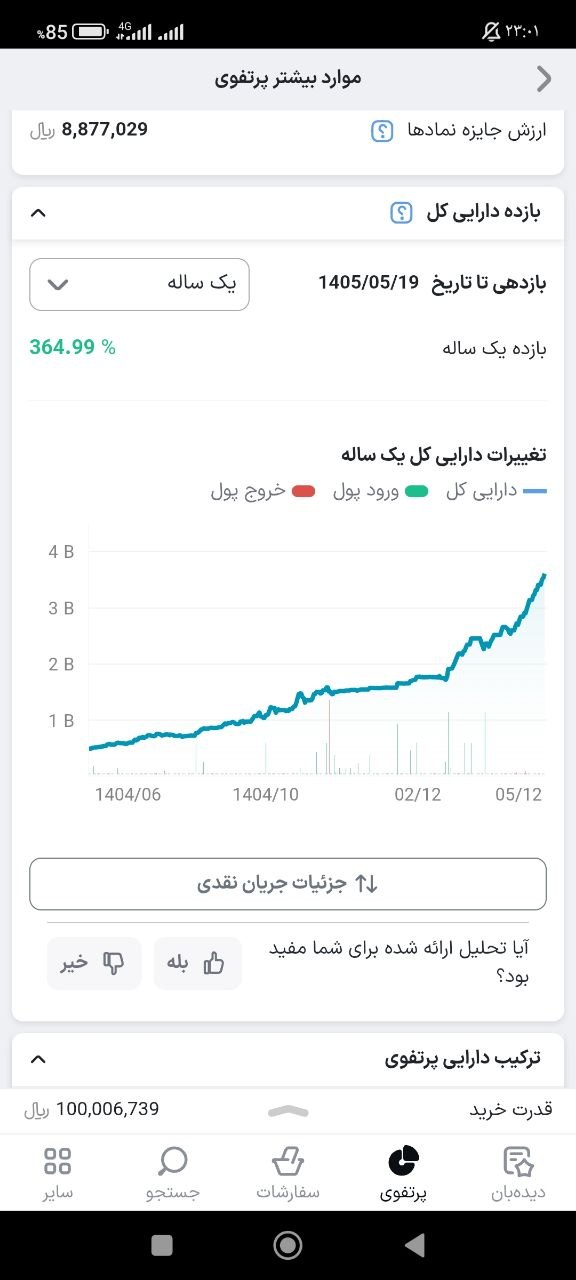This screenshot has height=1280, width=576.
Task: Open help icon beside بازده دارایی کل
Action: (x=401, y=212)
